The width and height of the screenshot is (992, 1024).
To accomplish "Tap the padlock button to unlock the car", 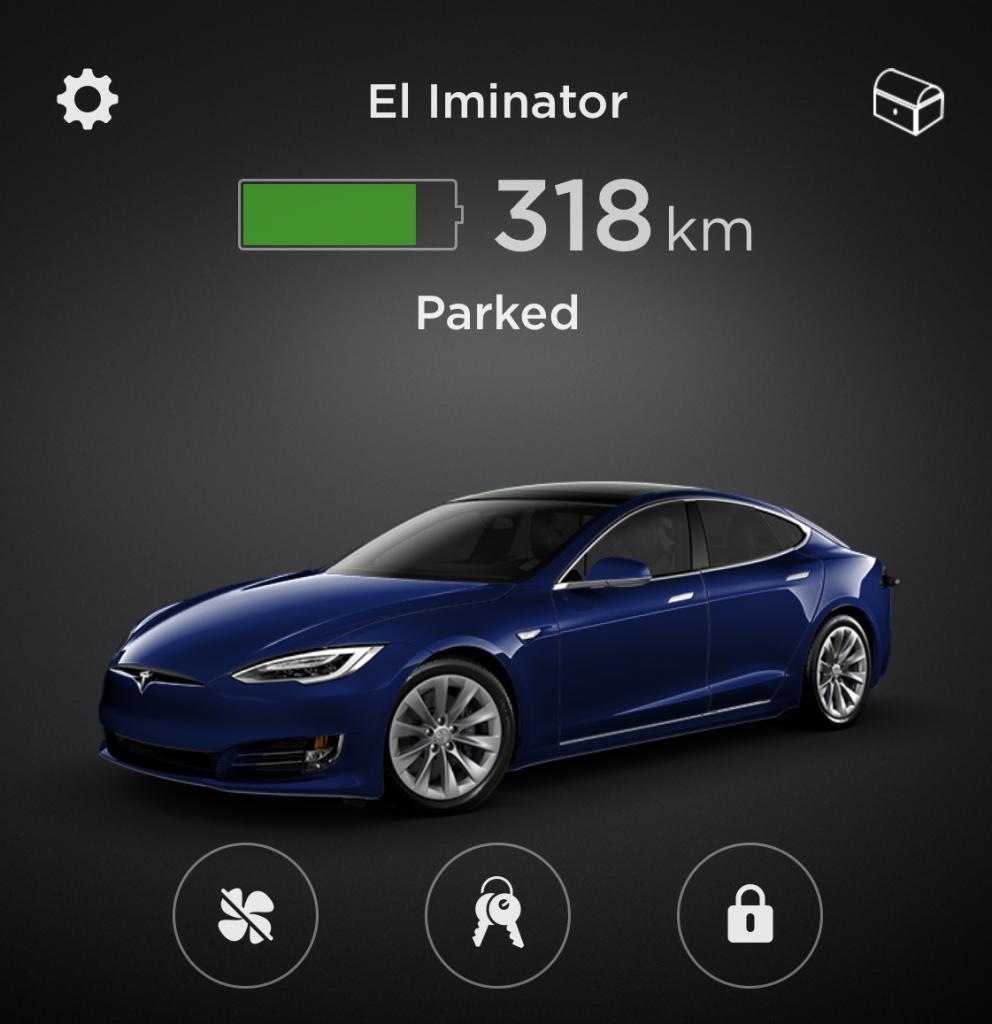I will [750, 915].
